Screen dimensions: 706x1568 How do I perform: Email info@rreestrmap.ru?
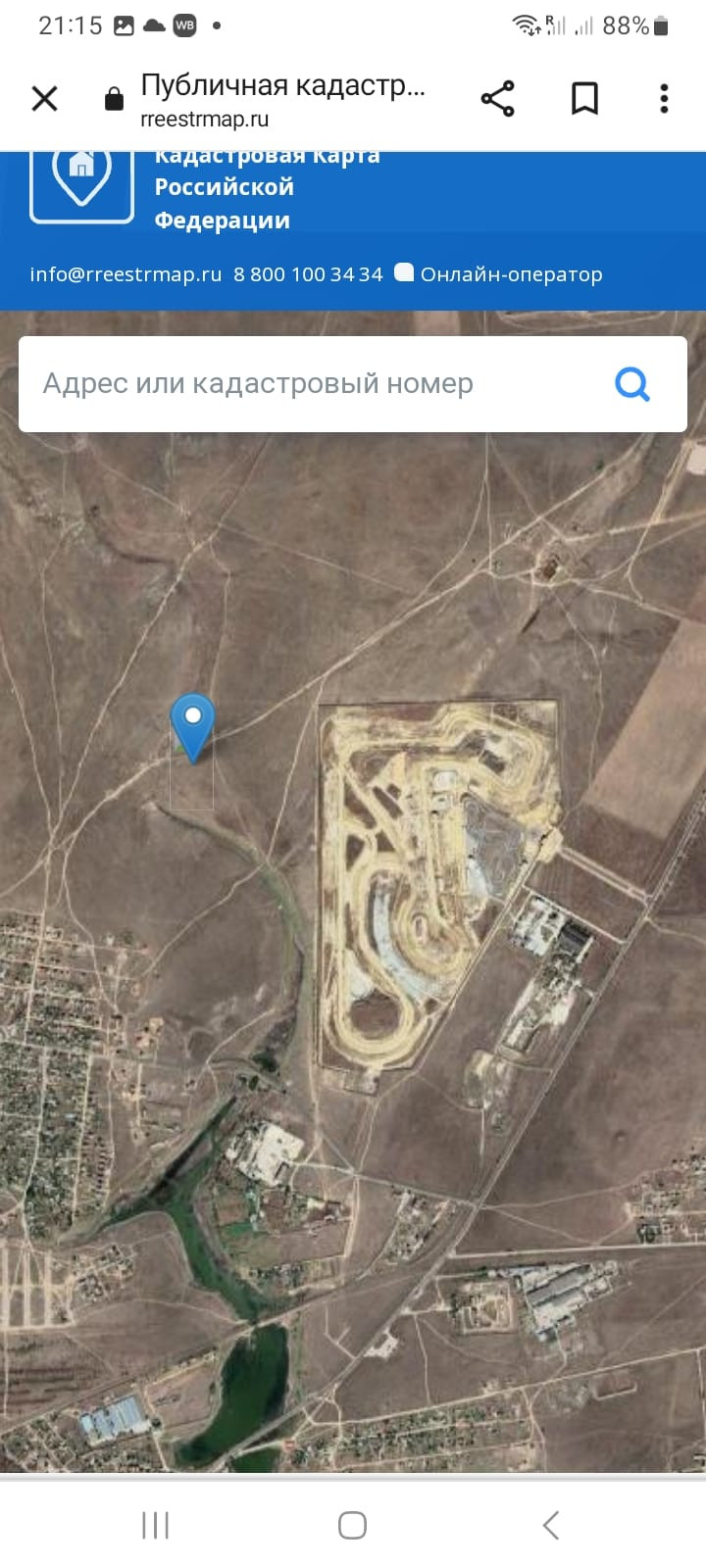126,274
